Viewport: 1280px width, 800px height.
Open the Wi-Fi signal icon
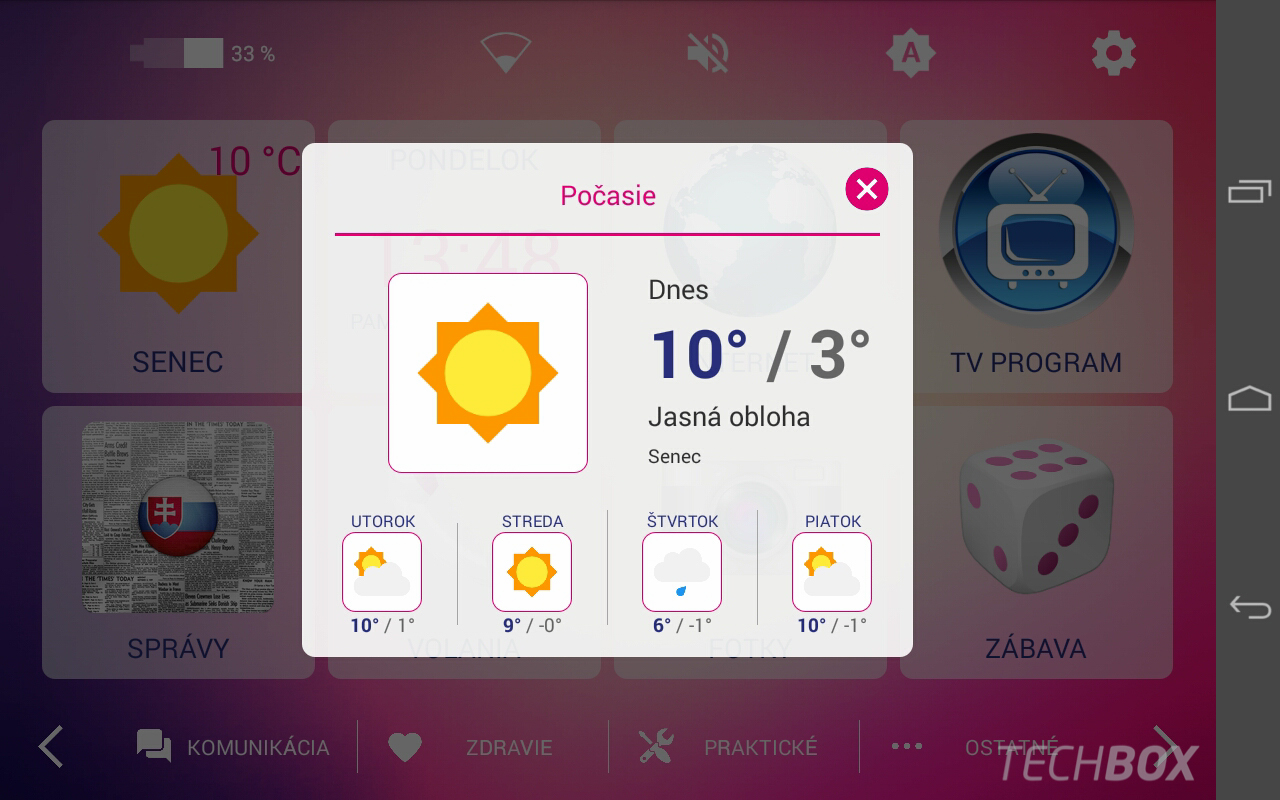point(505,52)
